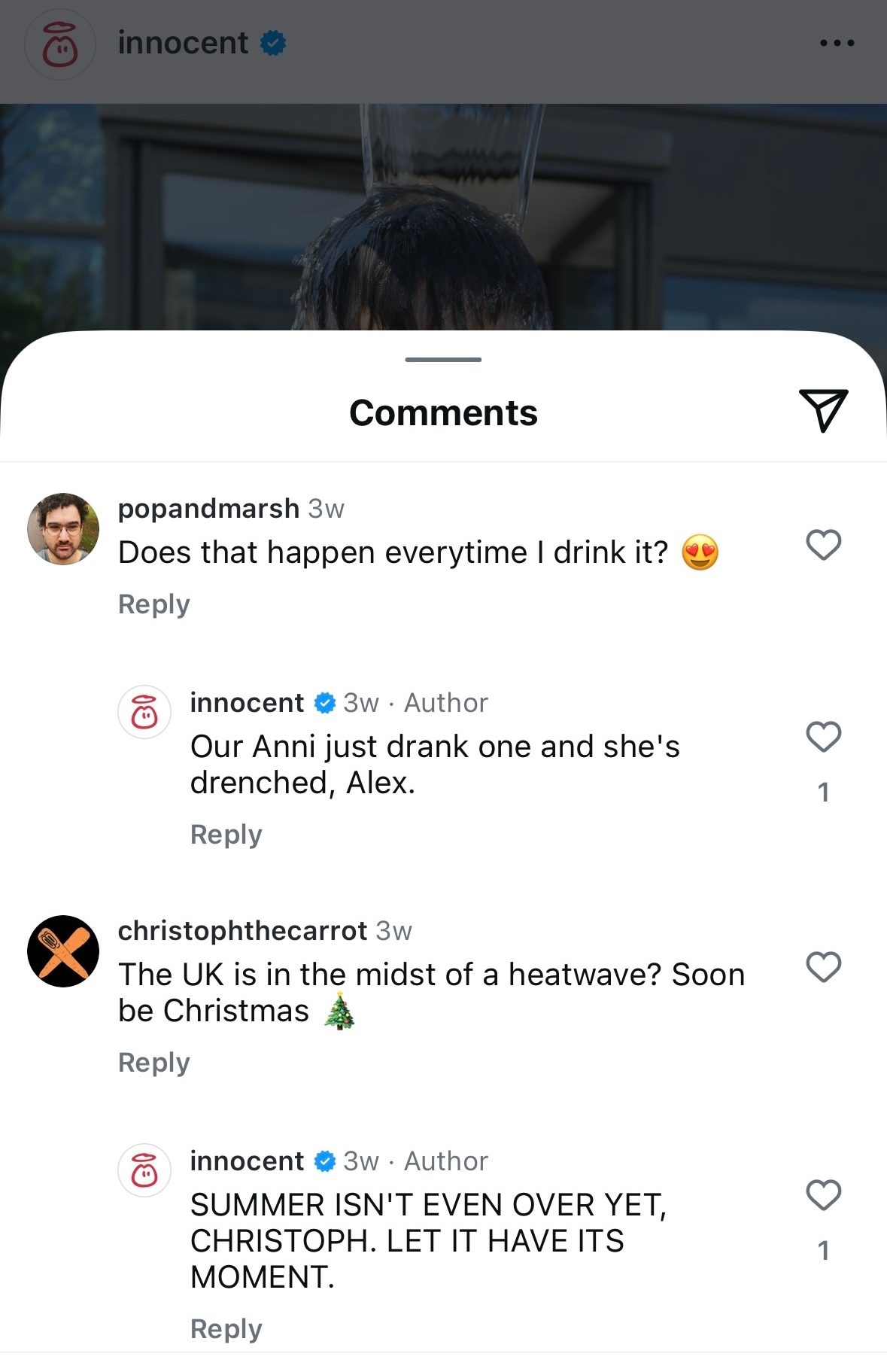
Task: Reply to popandmarsh's comment
Action: [153, 604]
